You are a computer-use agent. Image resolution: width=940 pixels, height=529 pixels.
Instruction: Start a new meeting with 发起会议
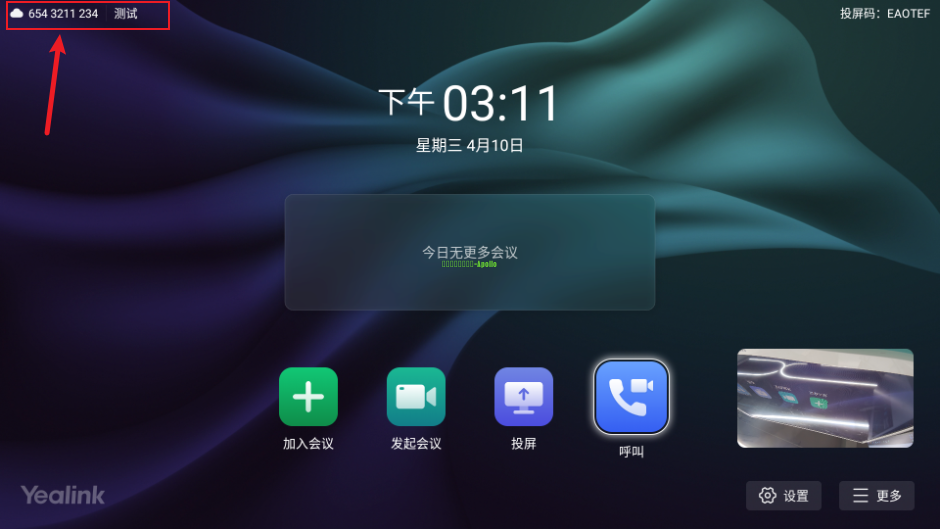pyautogui.click(x=416, y=397)
